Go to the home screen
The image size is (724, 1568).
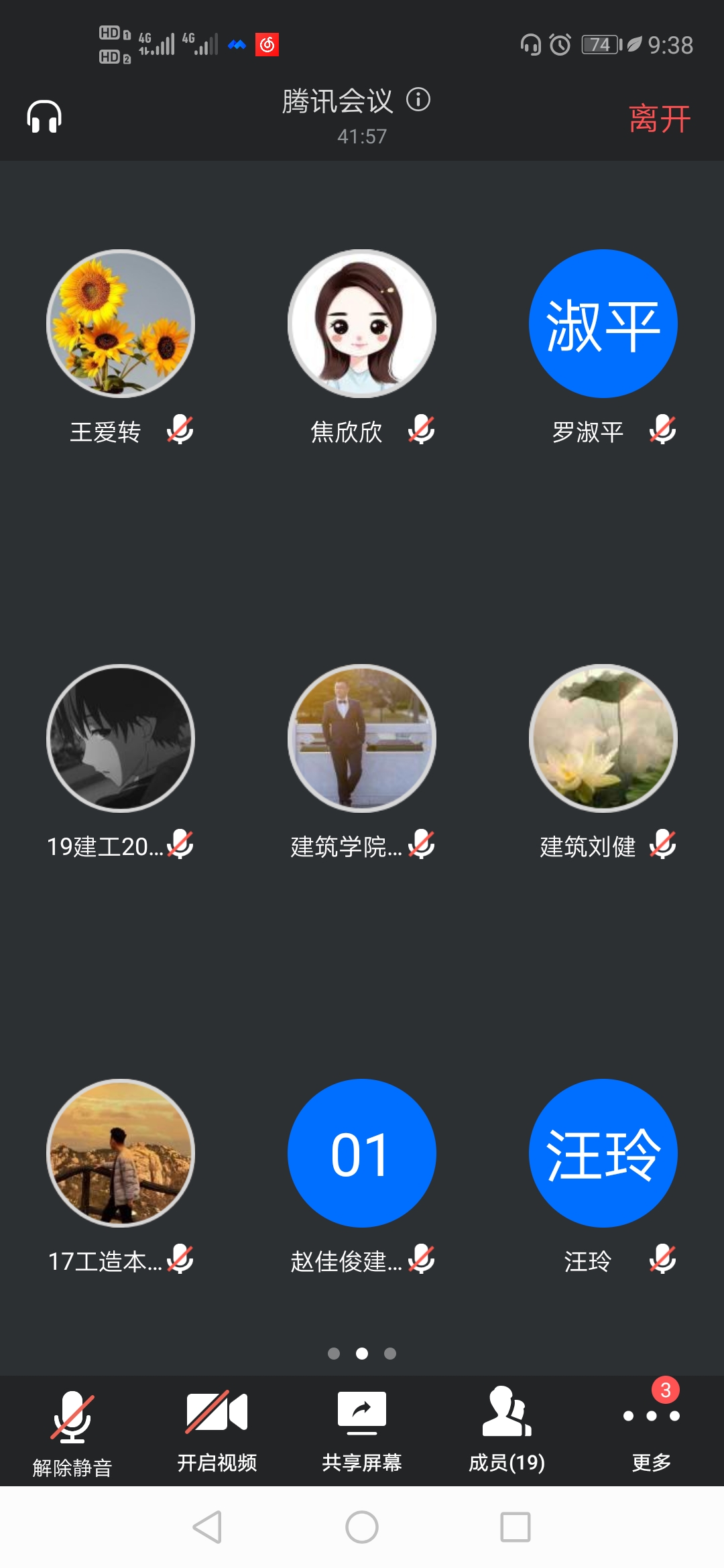pyautogui.click(x=362, y=1527)
